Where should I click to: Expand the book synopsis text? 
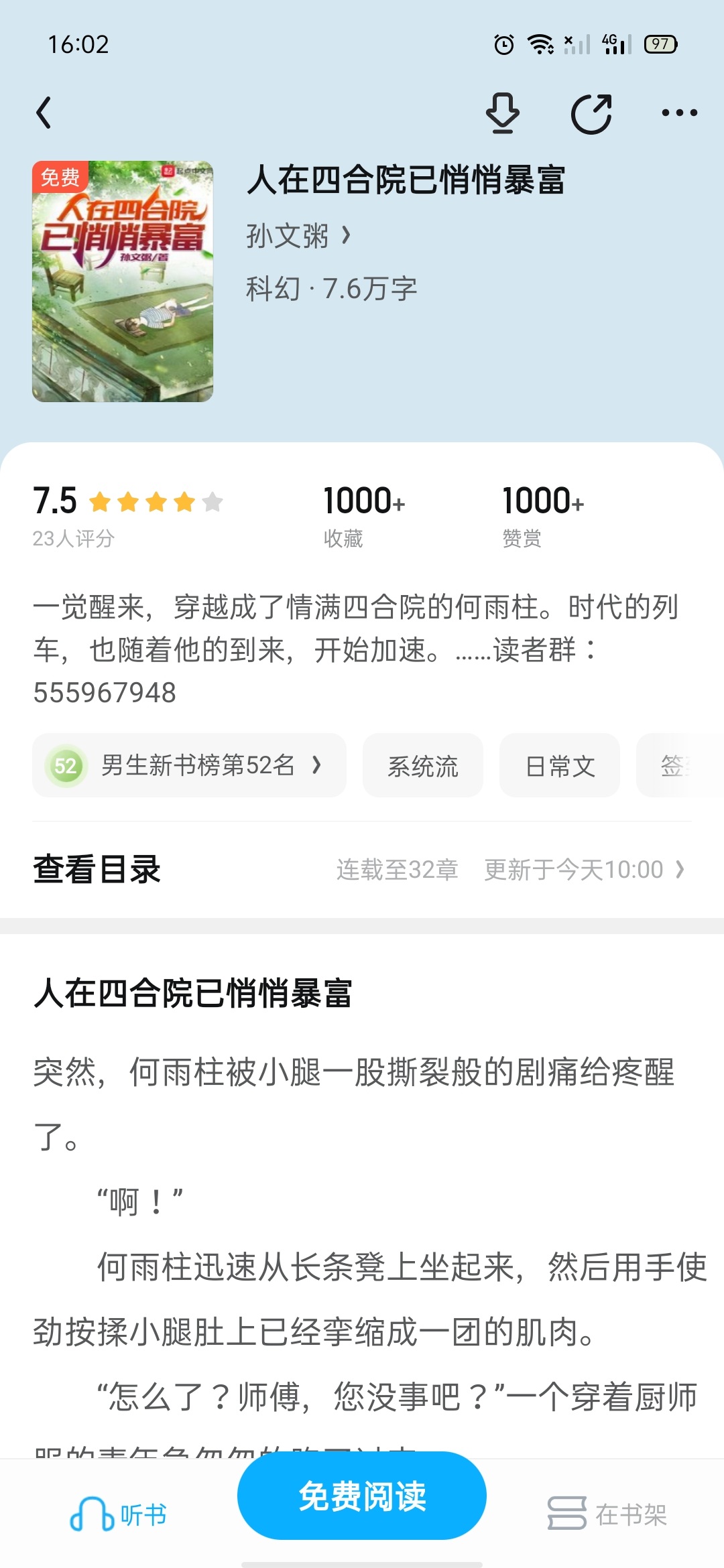point(356,649)
